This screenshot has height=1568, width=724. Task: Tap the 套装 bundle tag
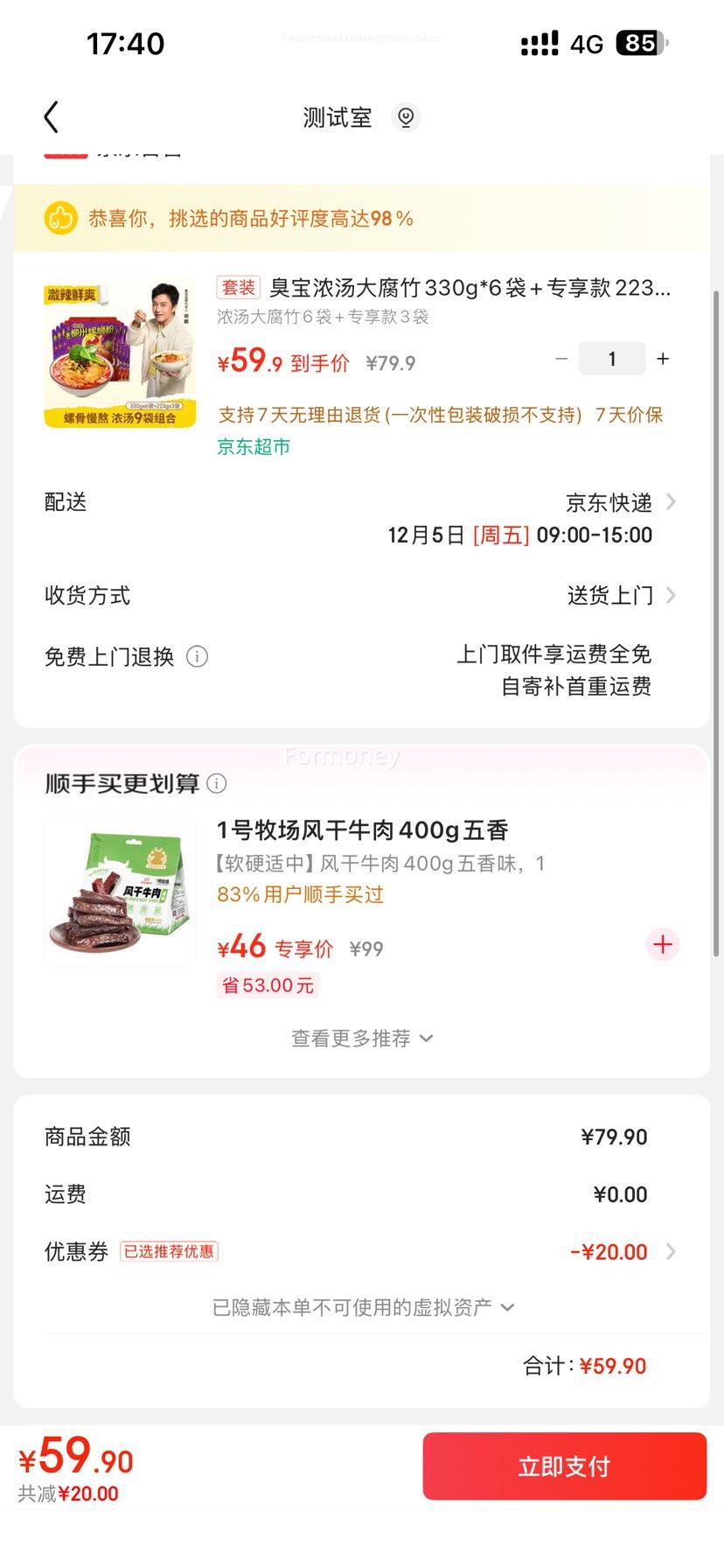[236, 288]
